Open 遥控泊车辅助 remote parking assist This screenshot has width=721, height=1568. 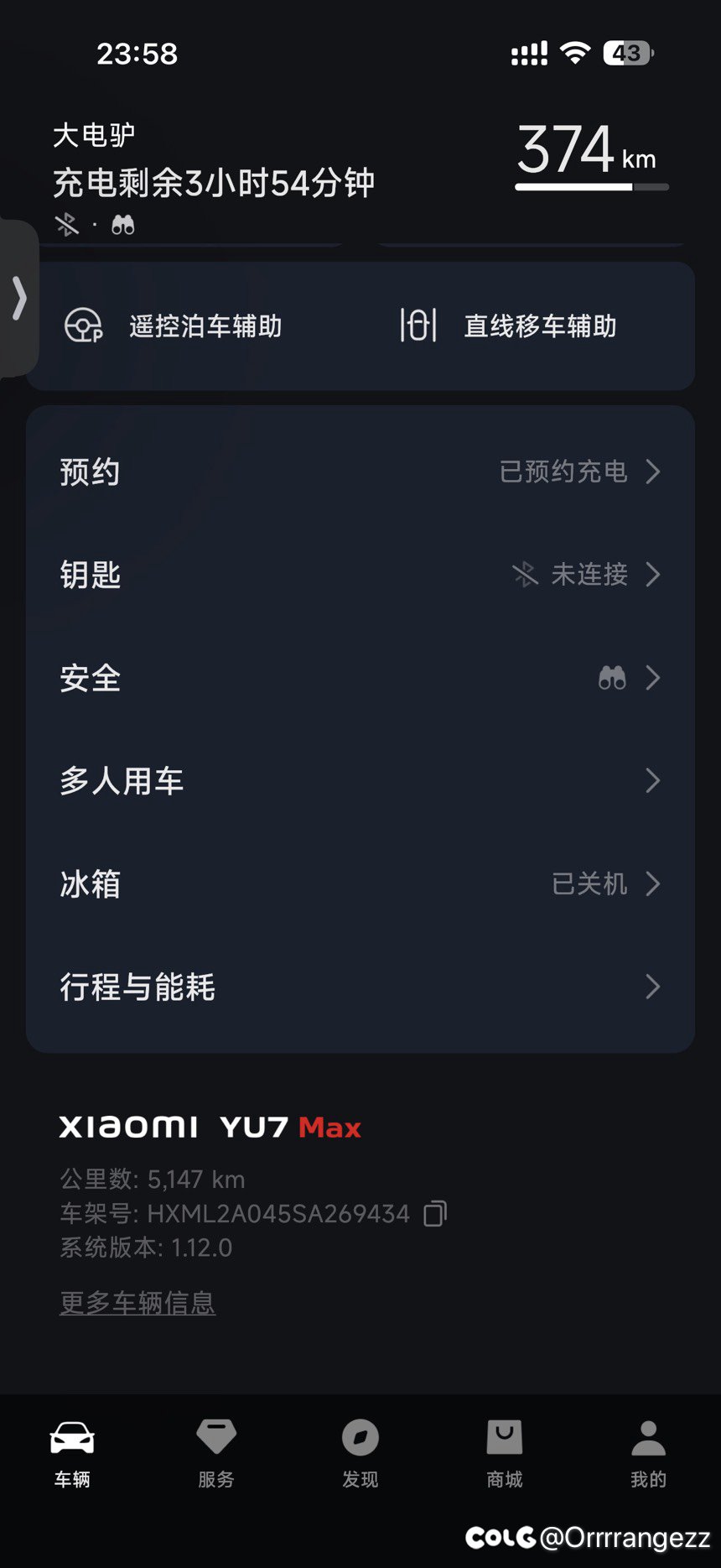(x=174, y=326)
